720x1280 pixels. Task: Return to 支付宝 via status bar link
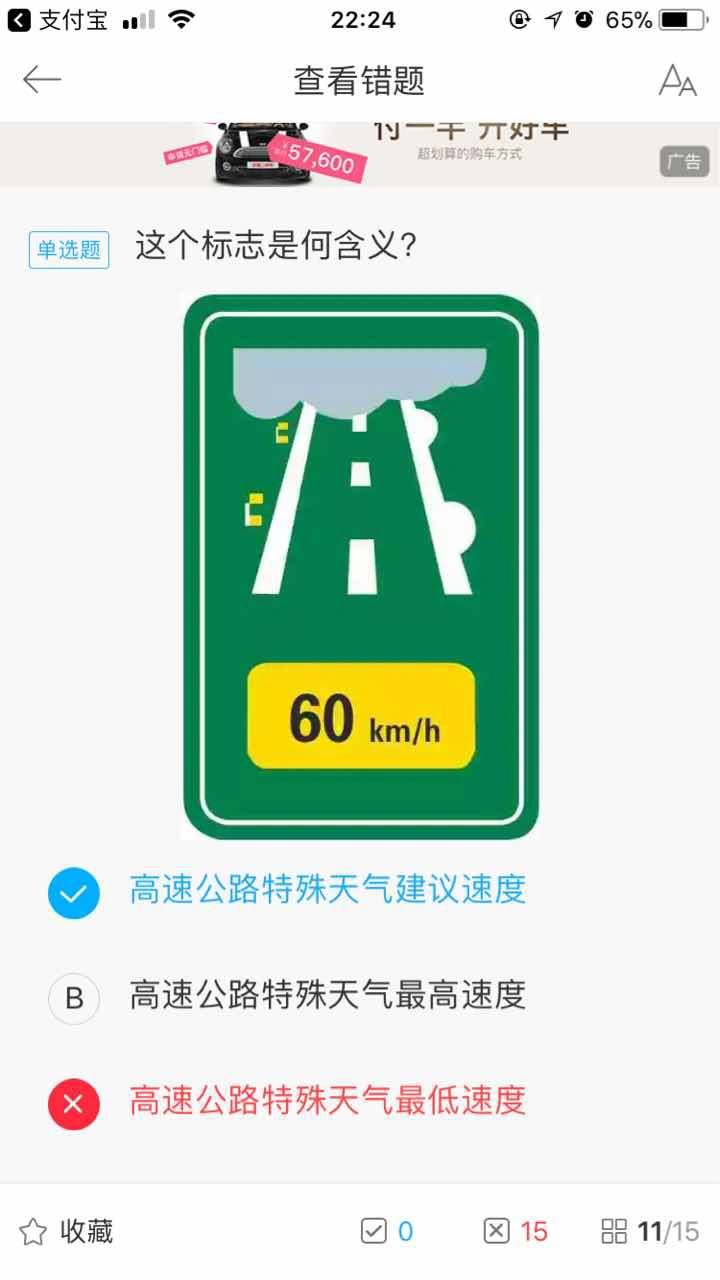(x=58, y=20)
